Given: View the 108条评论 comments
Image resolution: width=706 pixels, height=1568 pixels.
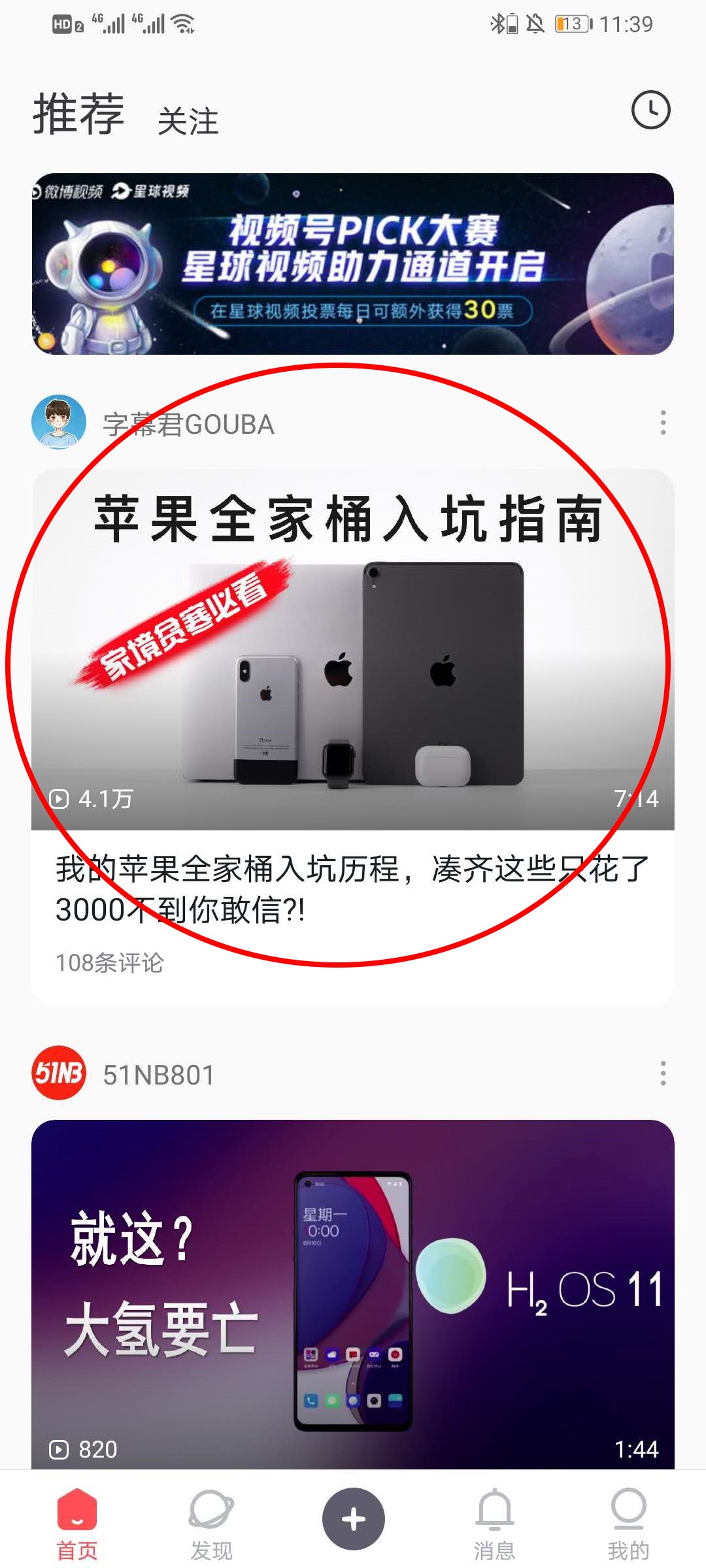Looking at the screenshot, I should [110, 962].
